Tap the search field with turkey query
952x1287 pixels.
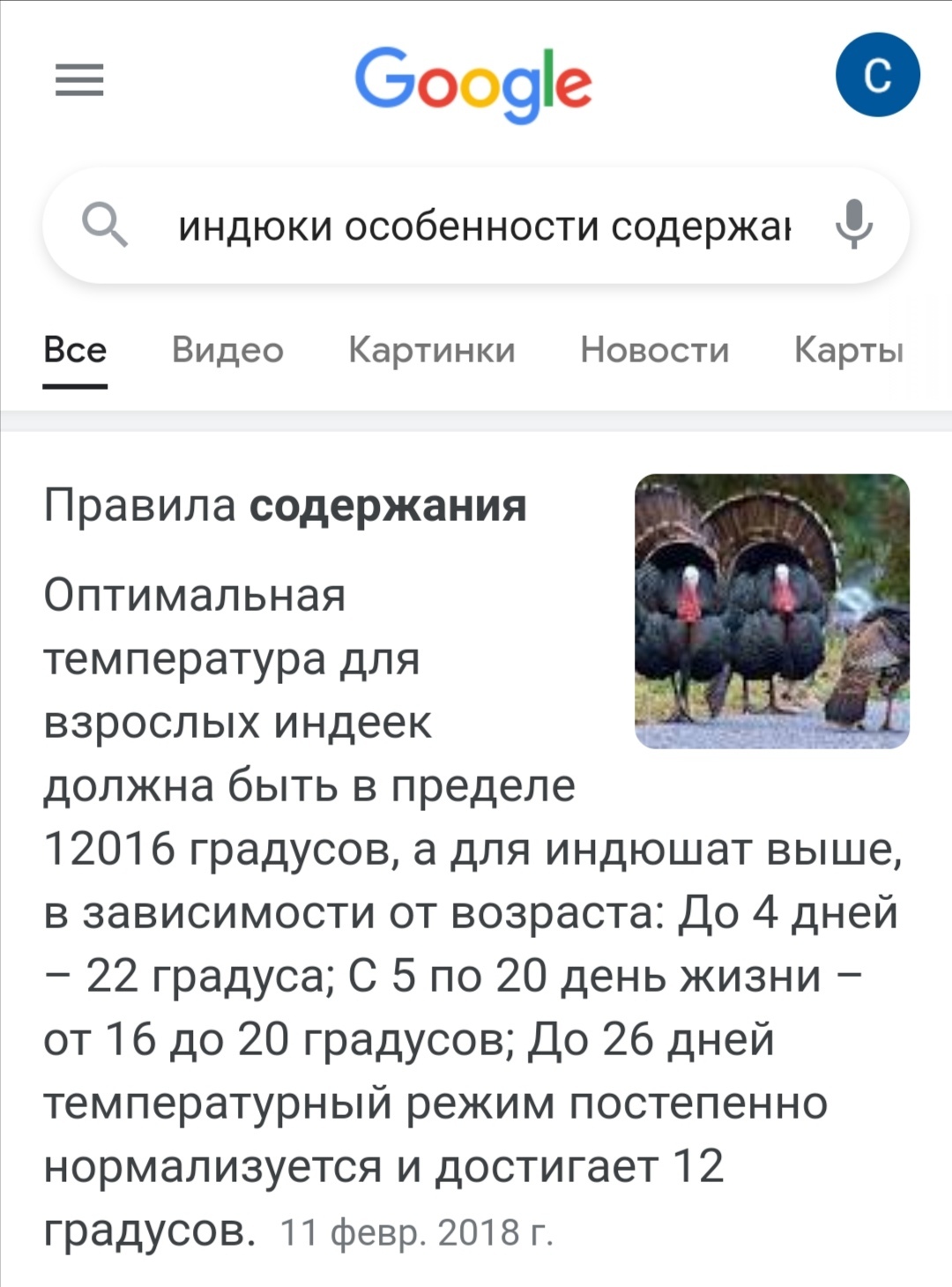click(x=483, y=227)
